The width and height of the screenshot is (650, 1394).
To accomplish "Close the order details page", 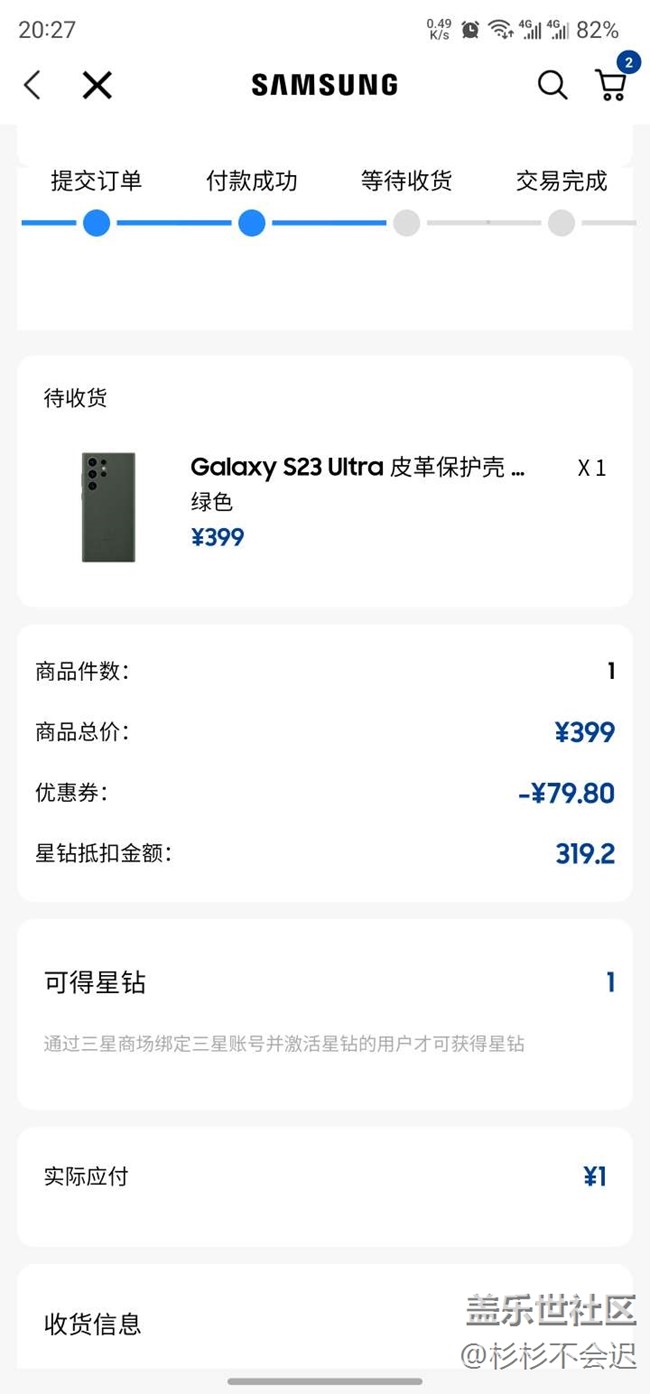I will 97,85.
